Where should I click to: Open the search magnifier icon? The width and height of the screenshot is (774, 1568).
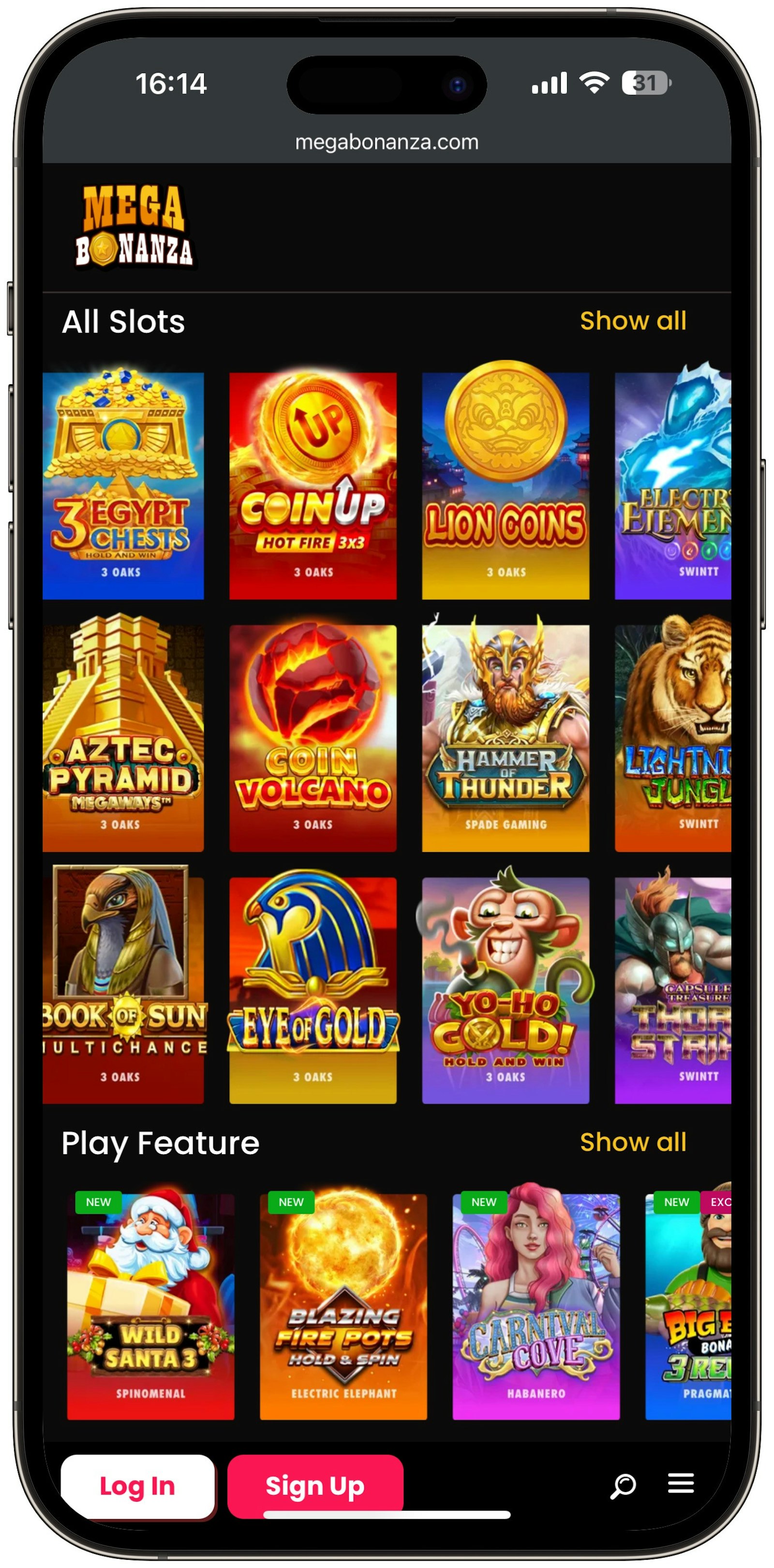click(x=623, y=1485)
